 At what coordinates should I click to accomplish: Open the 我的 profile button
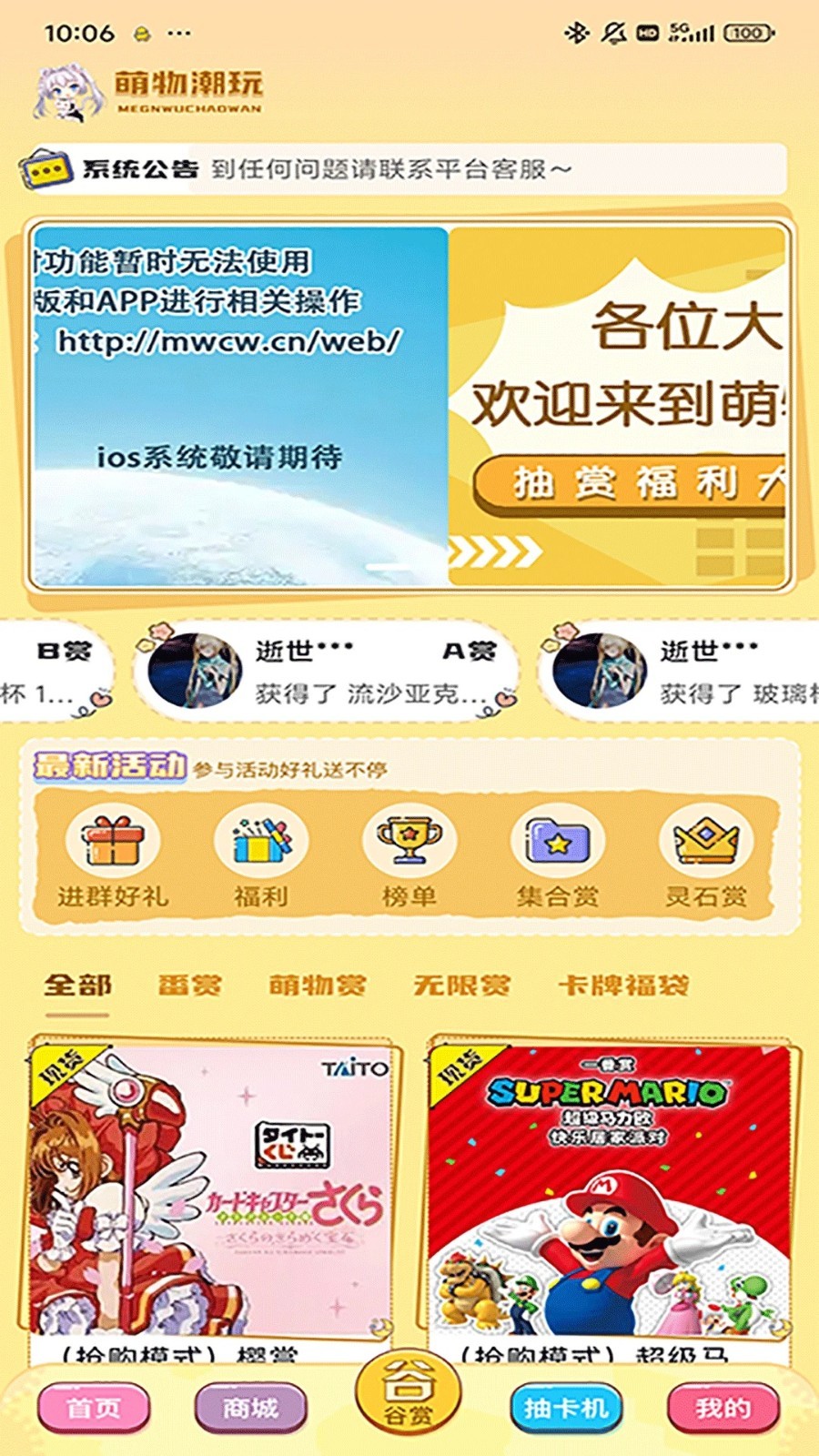coord(722,1406)
